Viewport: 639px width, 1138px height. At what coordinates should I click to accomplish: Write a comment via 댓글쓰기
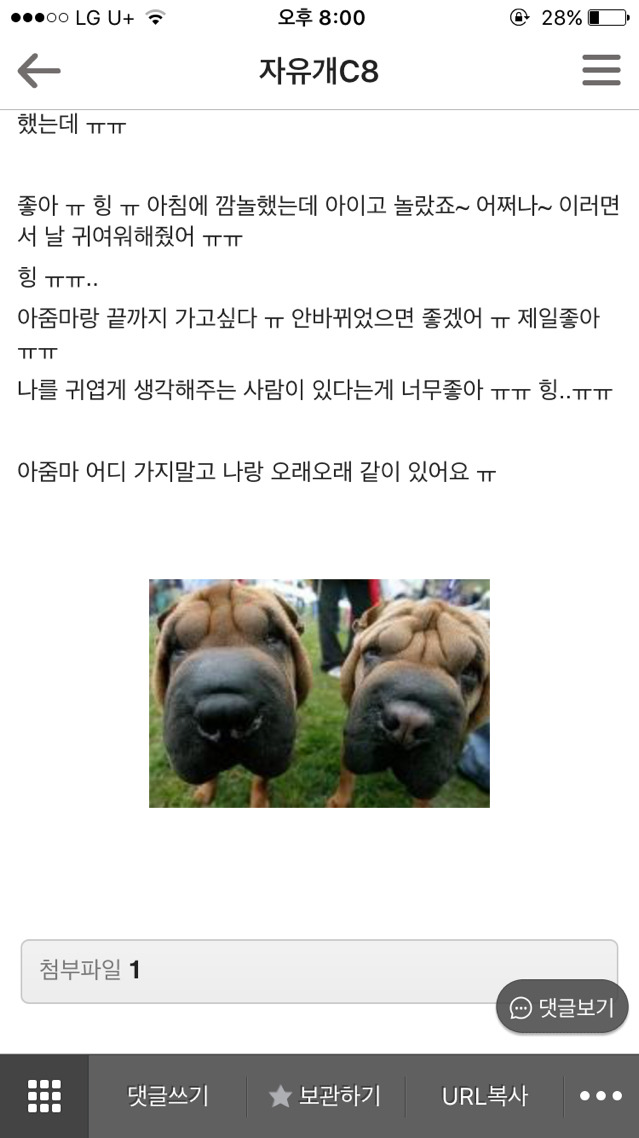coord(168,1096)
